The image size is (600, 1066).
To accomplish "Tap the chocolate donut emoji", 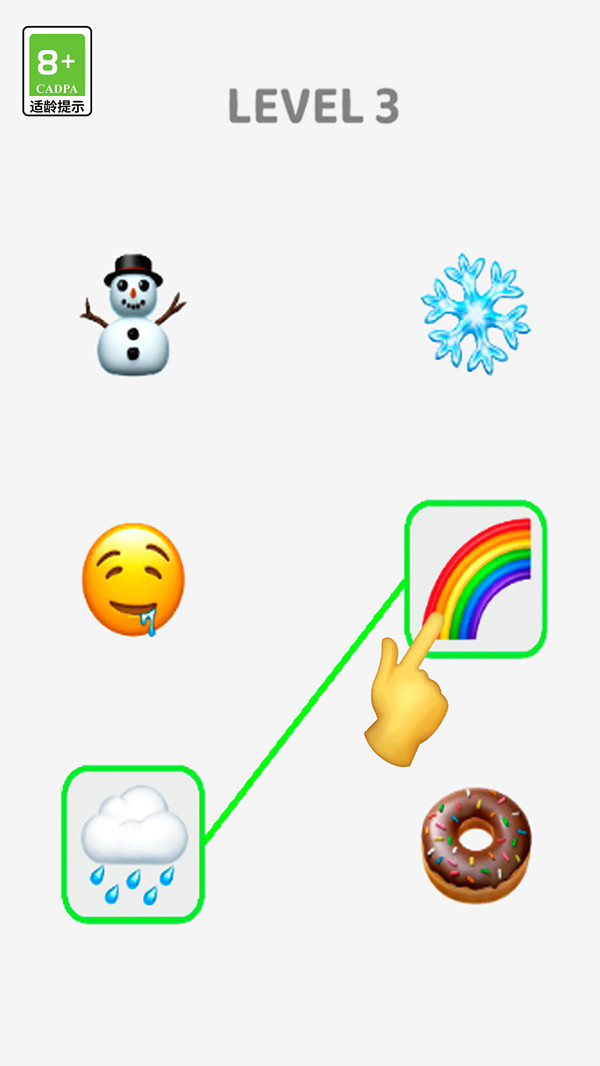I will [476, 845].
